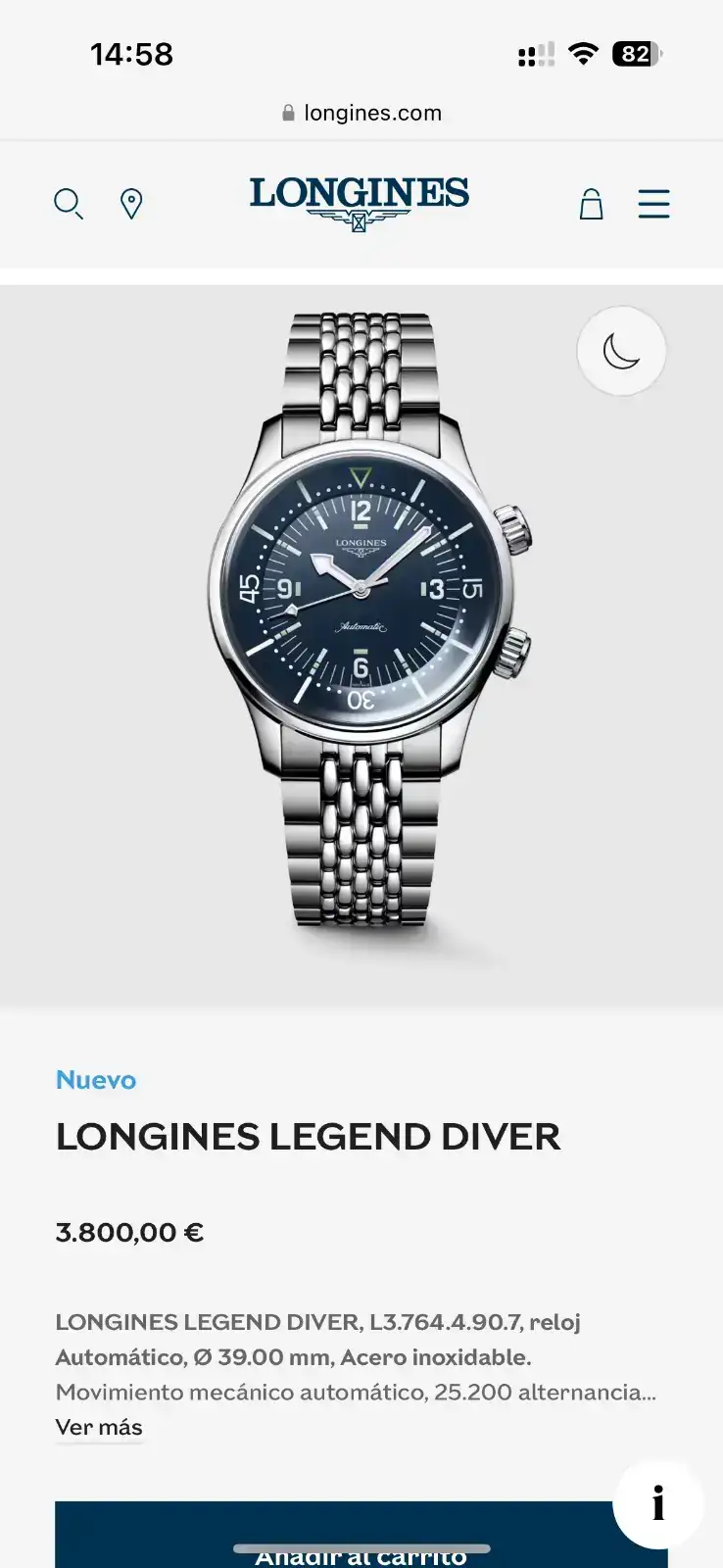Open the search magnifier icon
This screenshot has width=723, height=1568.
pos(68,204)
